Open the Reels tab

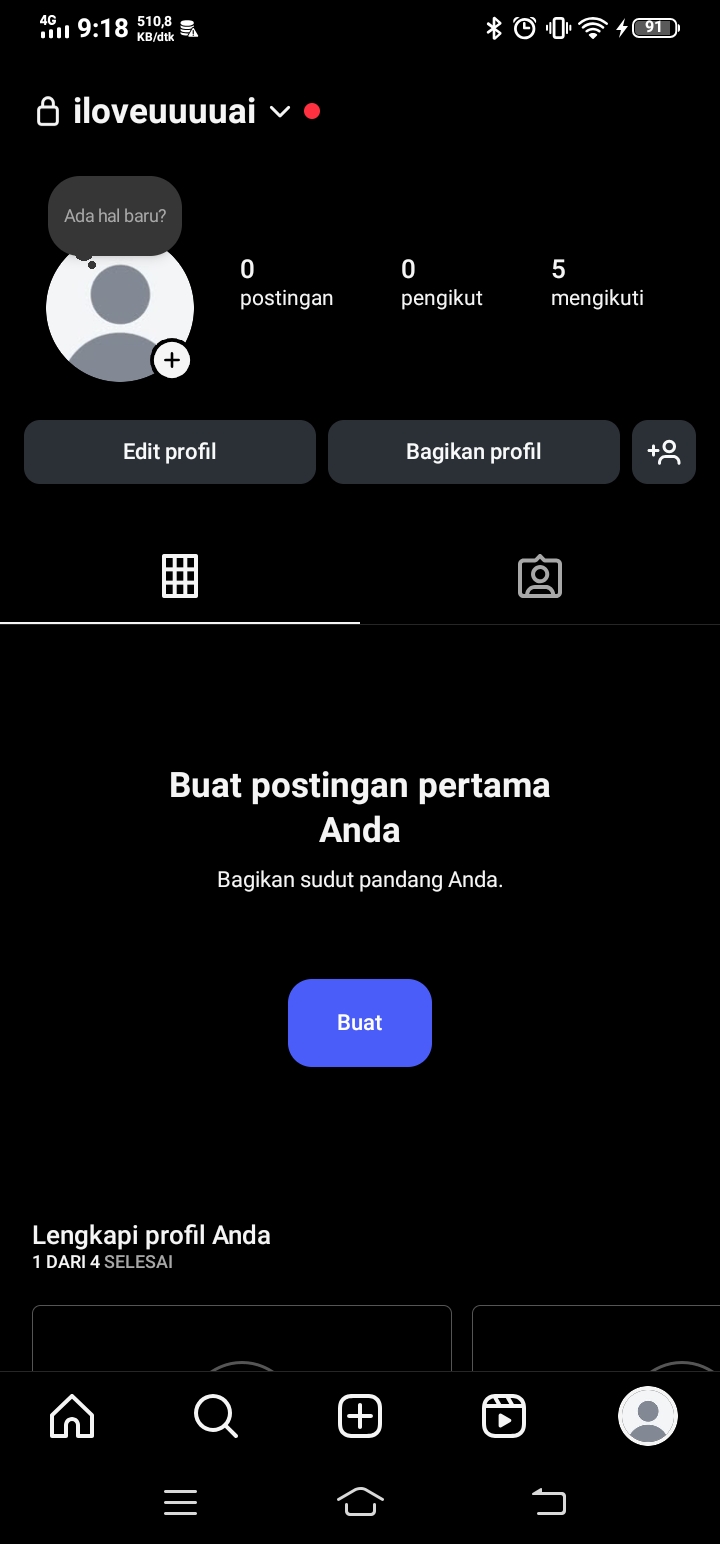[504, 1416]
